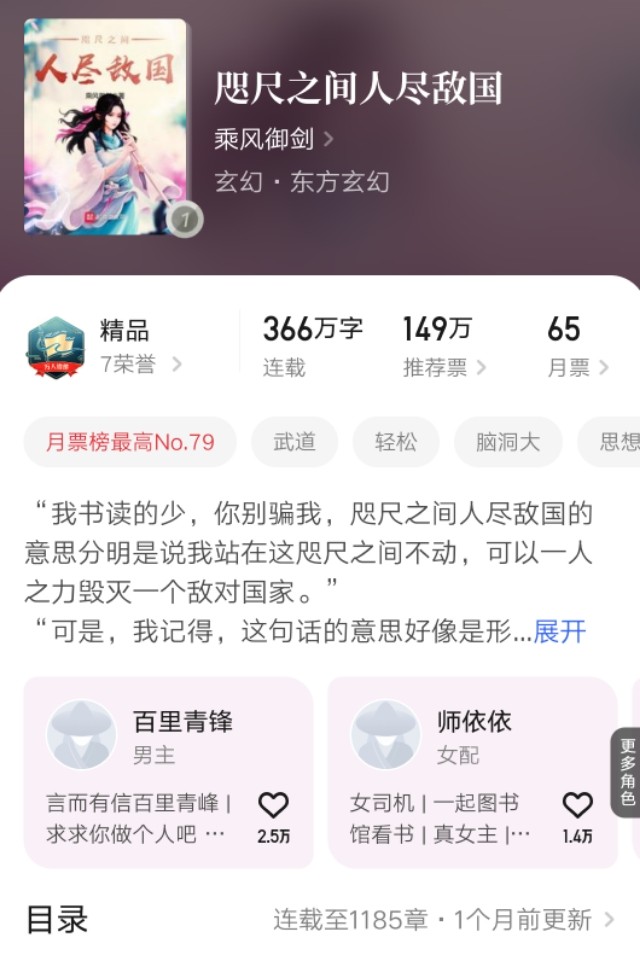Screen dimensions: 640x961
Task: Open the book cover image
Action: click(105, 126)
